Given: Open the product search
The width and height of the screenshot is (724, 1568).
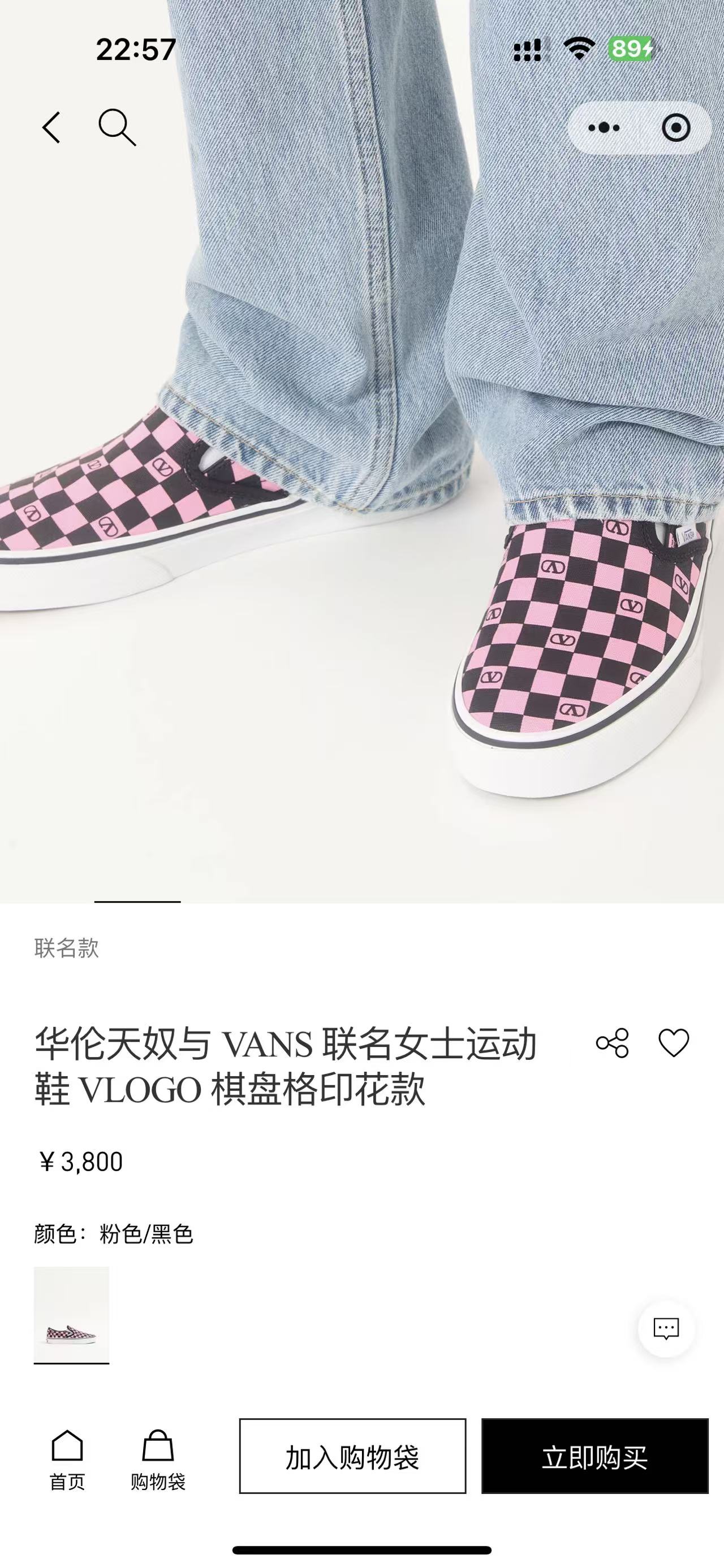Looking at the screenshot, I should [117, 128].
